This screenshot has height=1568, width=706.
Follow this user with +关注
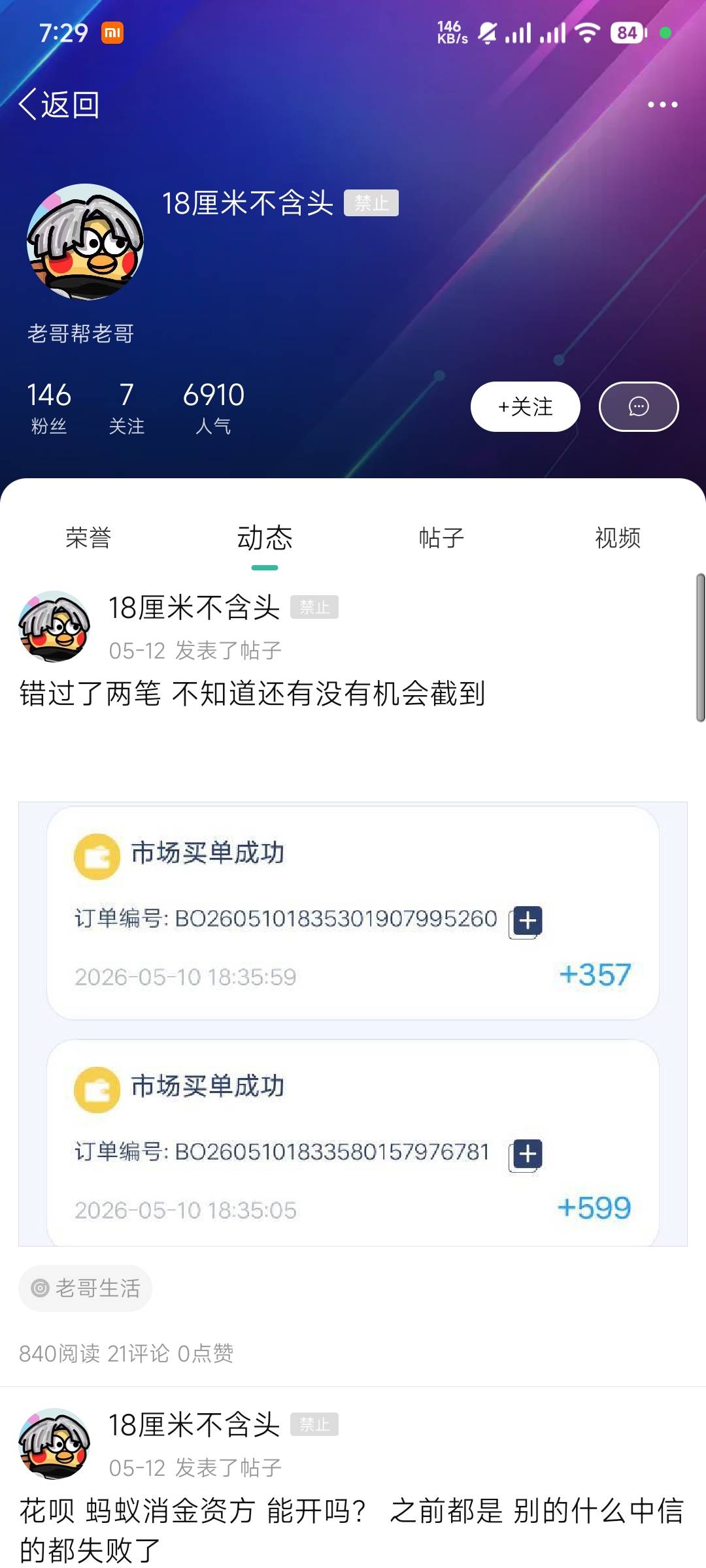[x=526, y=406]
